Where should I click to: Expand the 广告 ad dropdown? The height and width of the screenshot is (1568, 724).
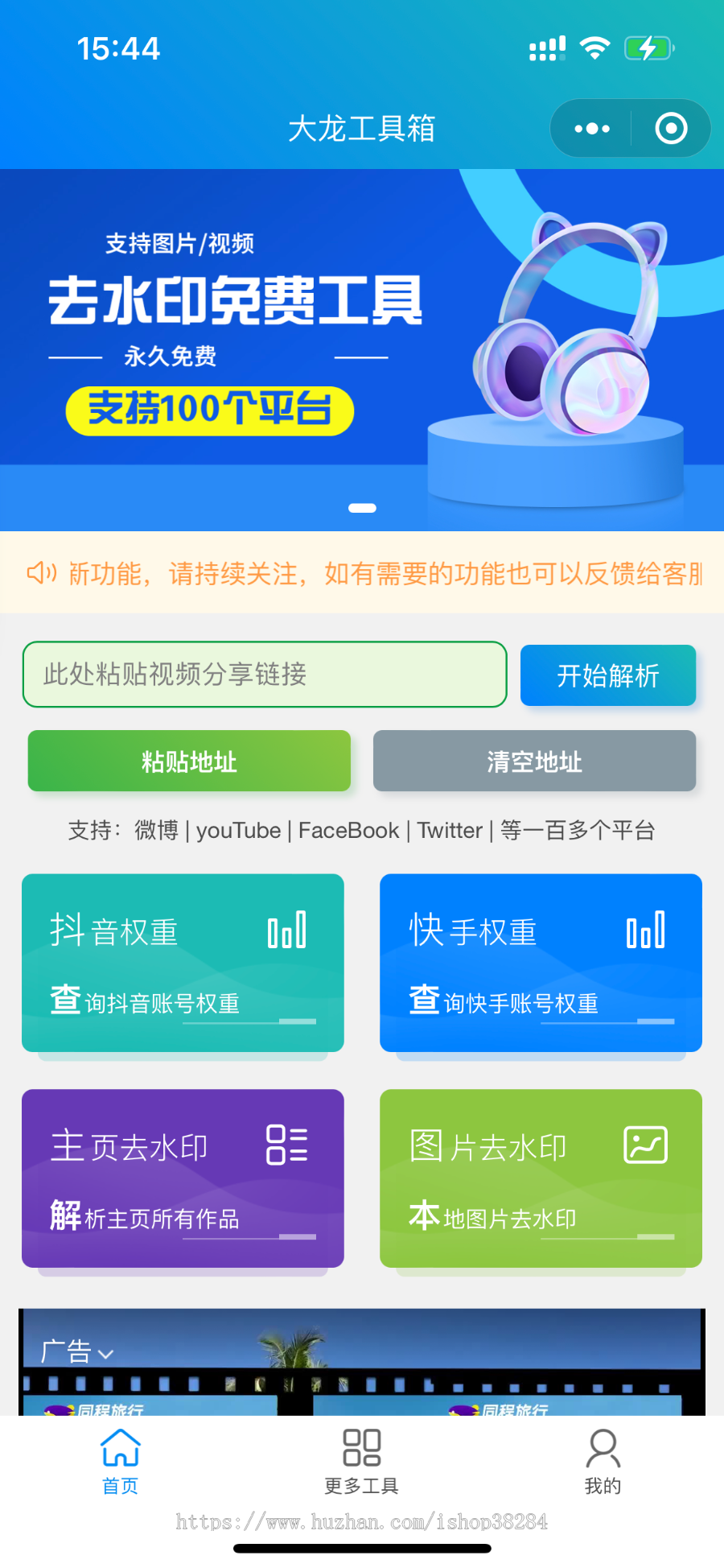77,1352
